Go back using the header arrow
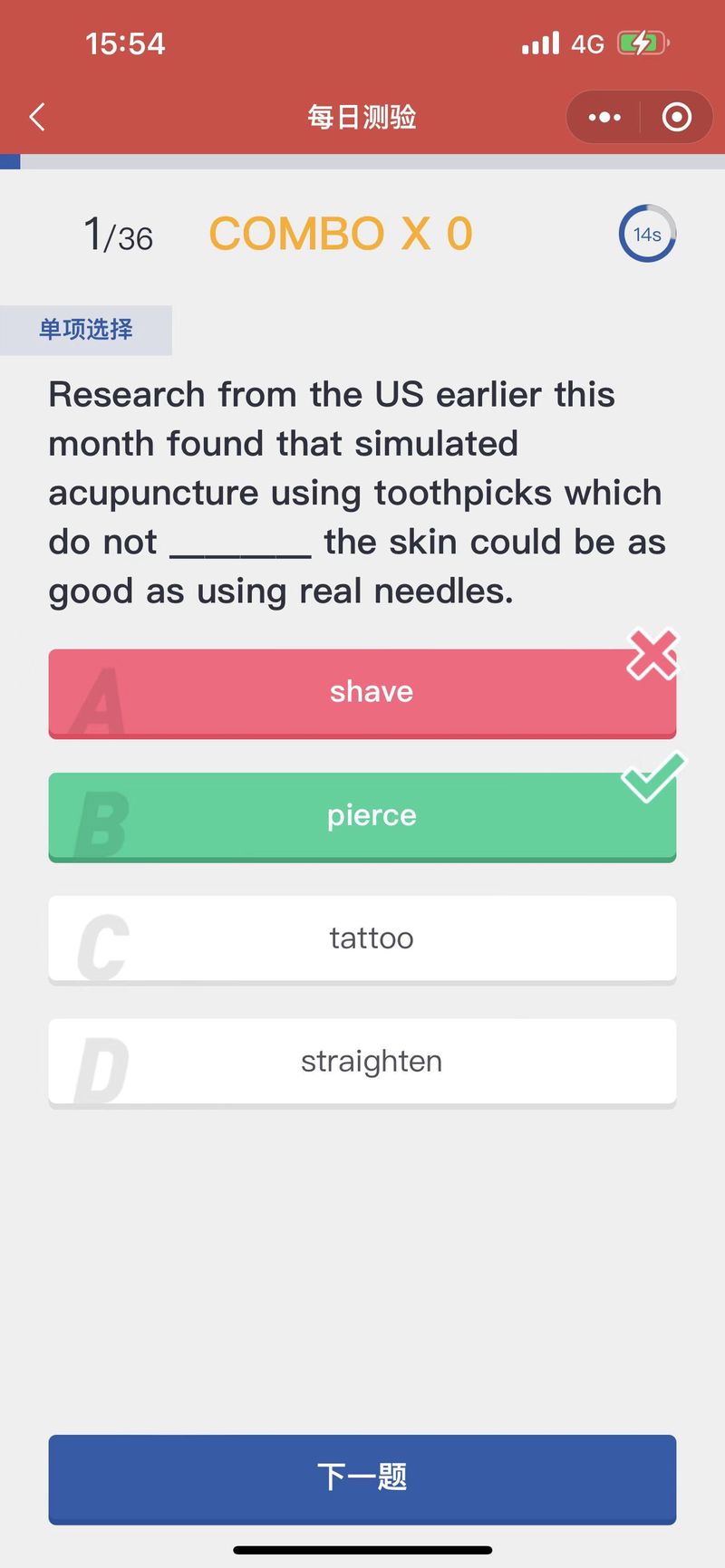The width and height of the screenshot is (725, 1568). pos(37,117)
